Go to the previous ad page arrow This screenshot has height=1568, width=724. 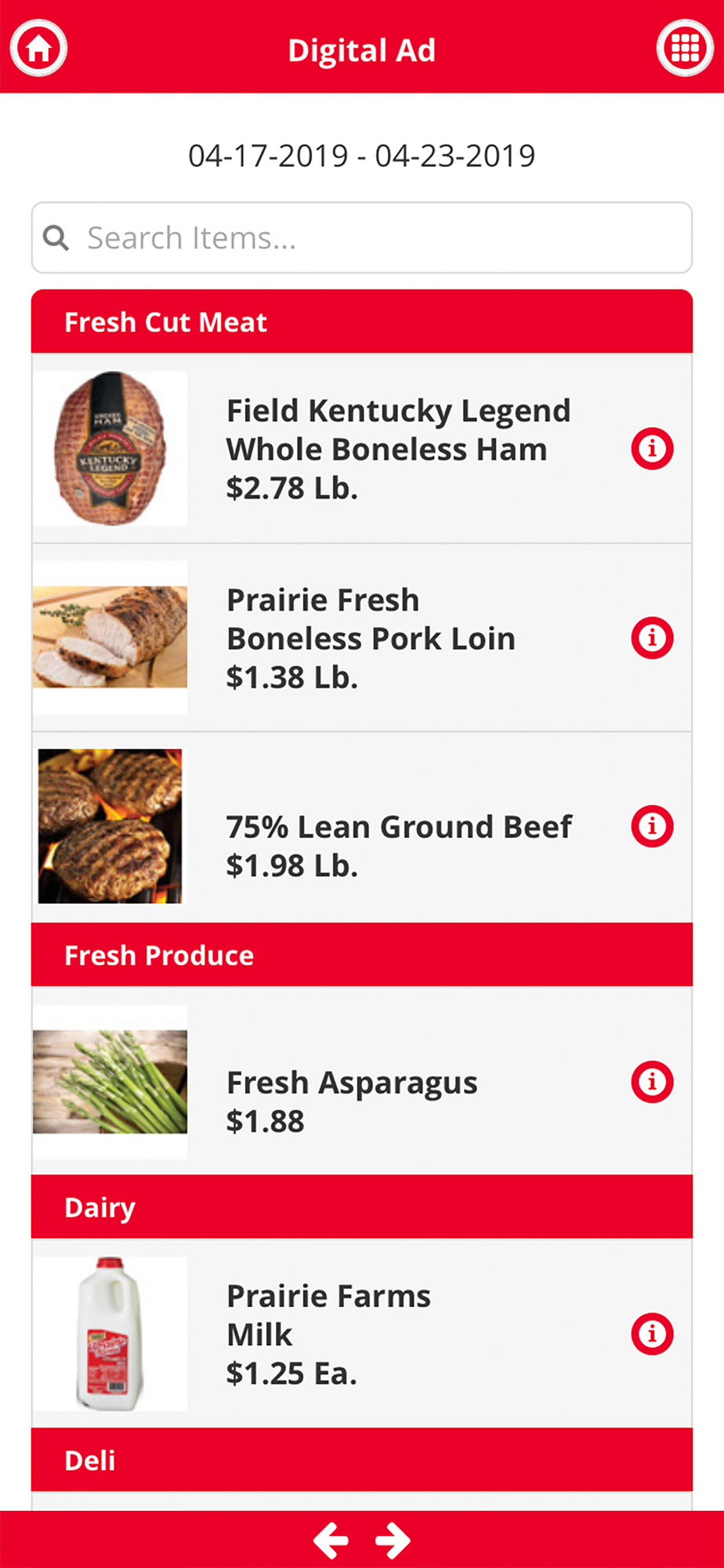click(331, 1541)
